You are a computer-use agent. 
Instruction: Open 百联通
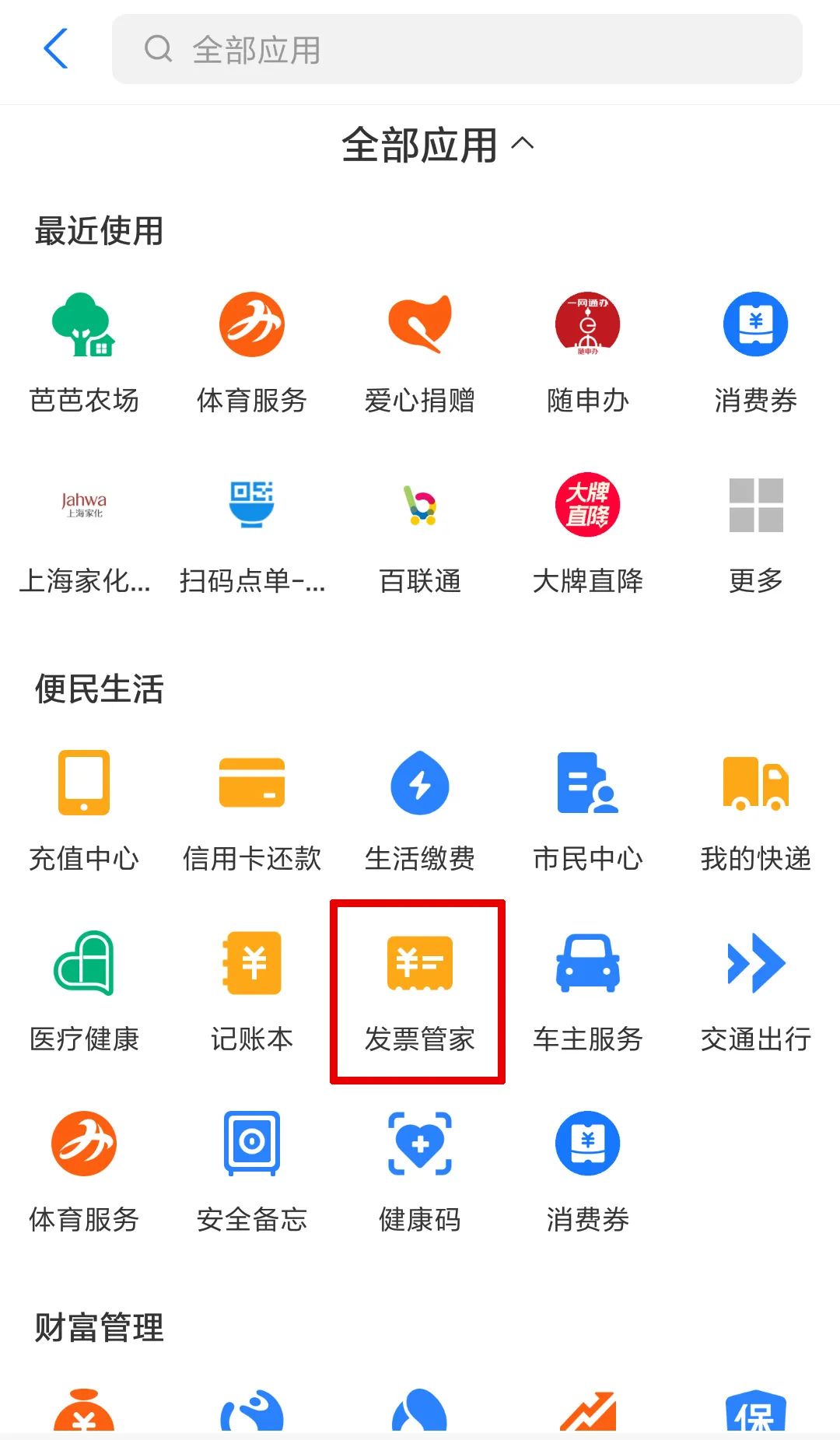pyautogui.click(x=420, y=534)
